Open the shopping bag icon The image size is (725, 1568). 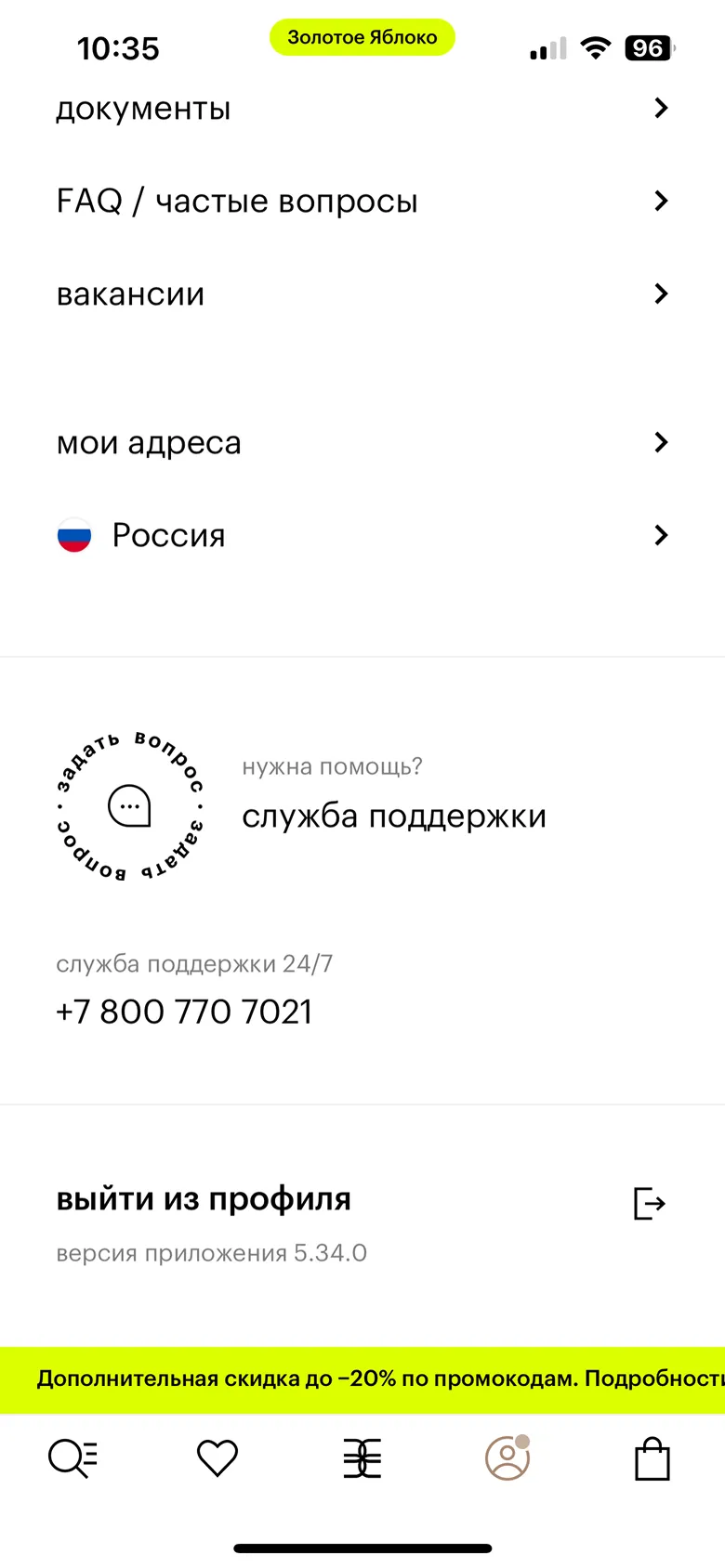pyautogui.click(x=652, y=1458)
